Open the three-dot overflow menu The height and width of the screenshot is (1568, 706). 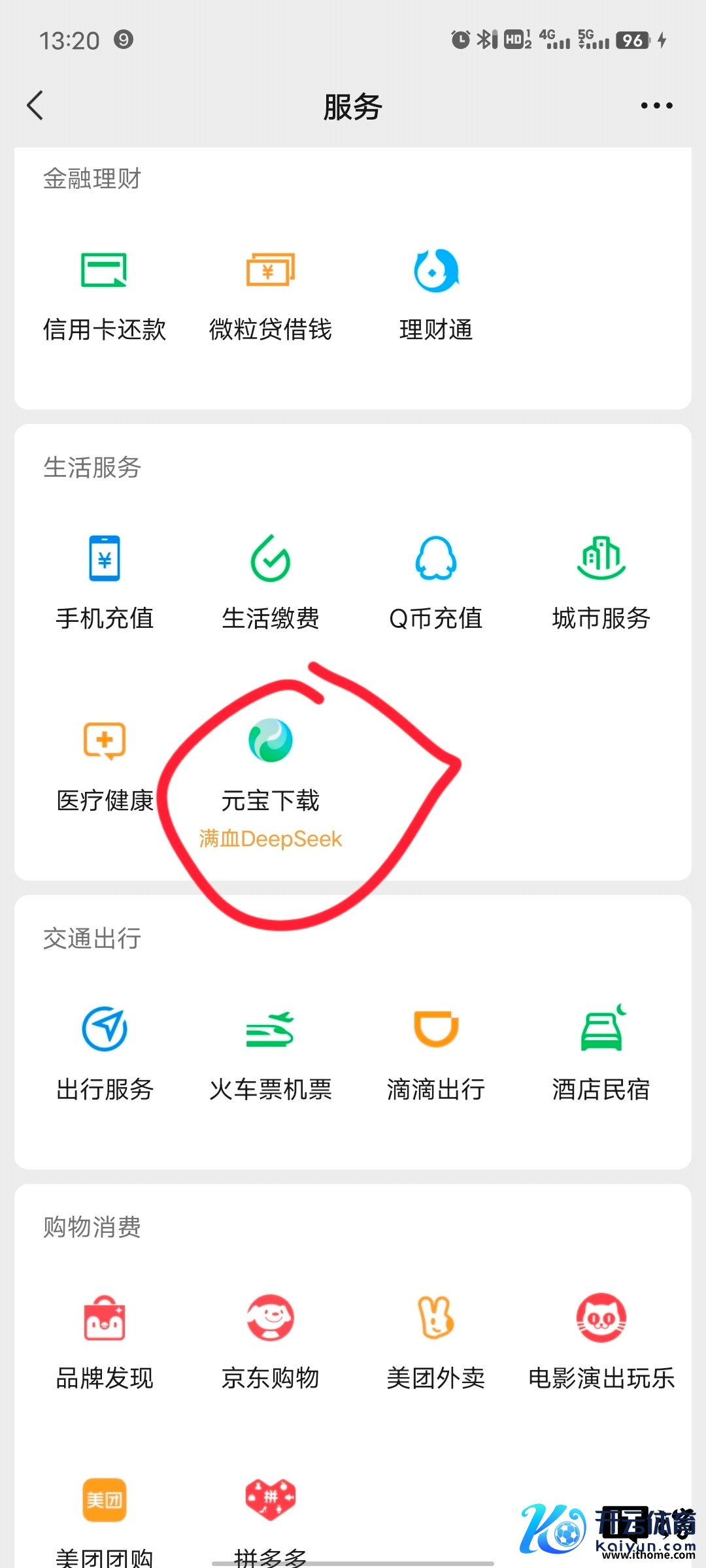click(x=656, y=106)
